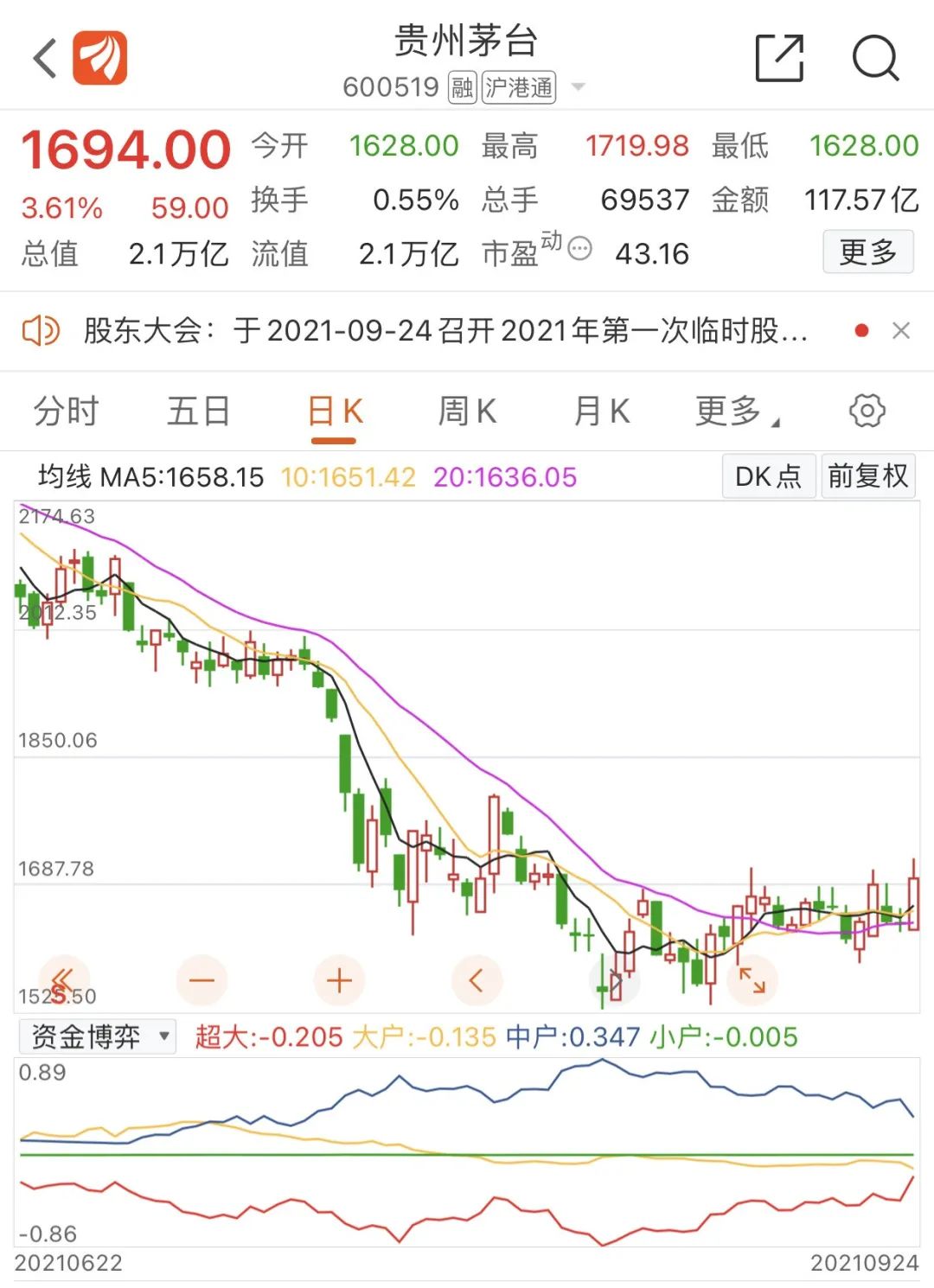Open stock search
Screen dimensions: 934x1288
point(875,59)
